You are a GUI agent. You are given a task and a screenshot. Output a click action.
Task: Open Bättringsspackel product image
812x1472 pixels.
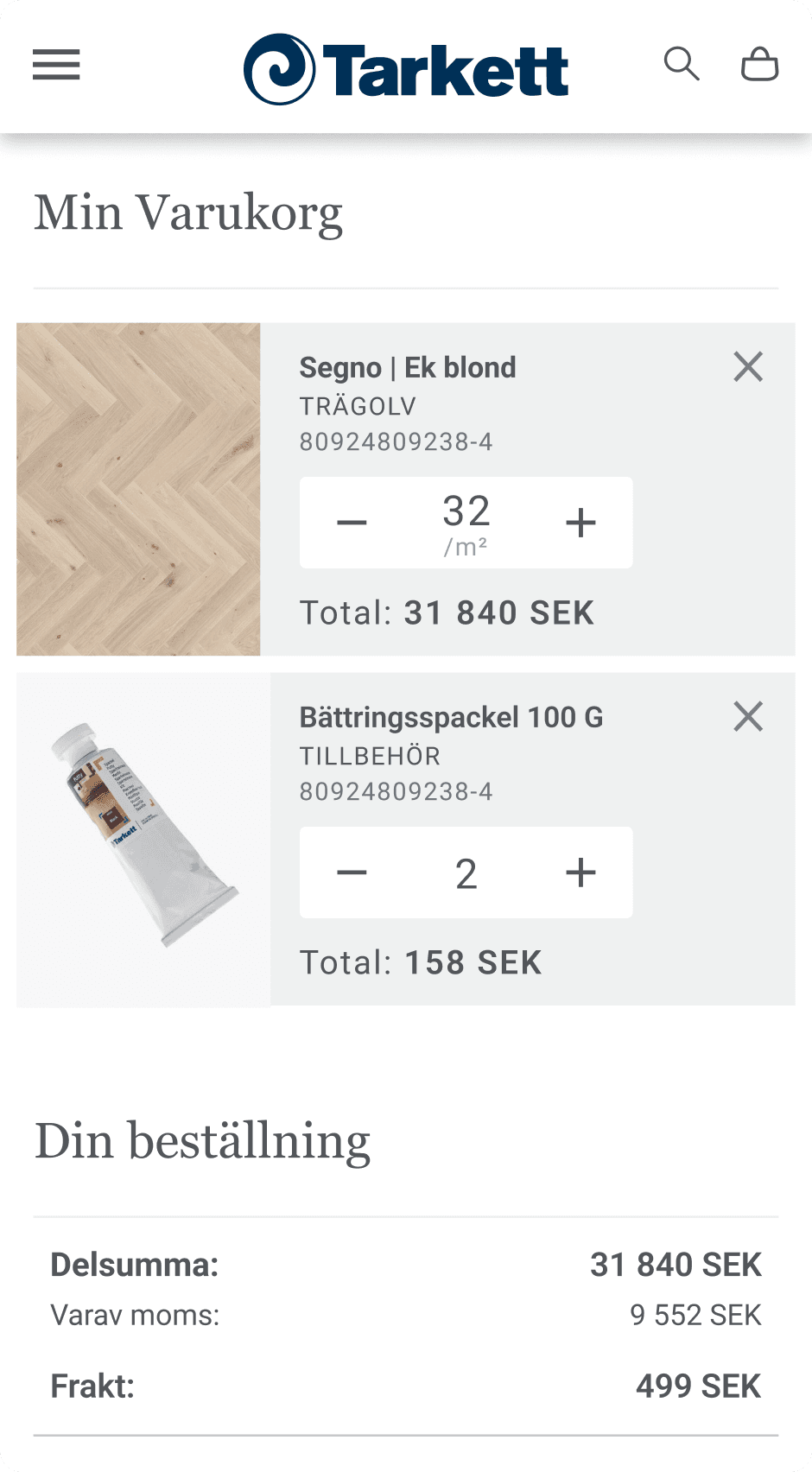click(x=143, y=839)
